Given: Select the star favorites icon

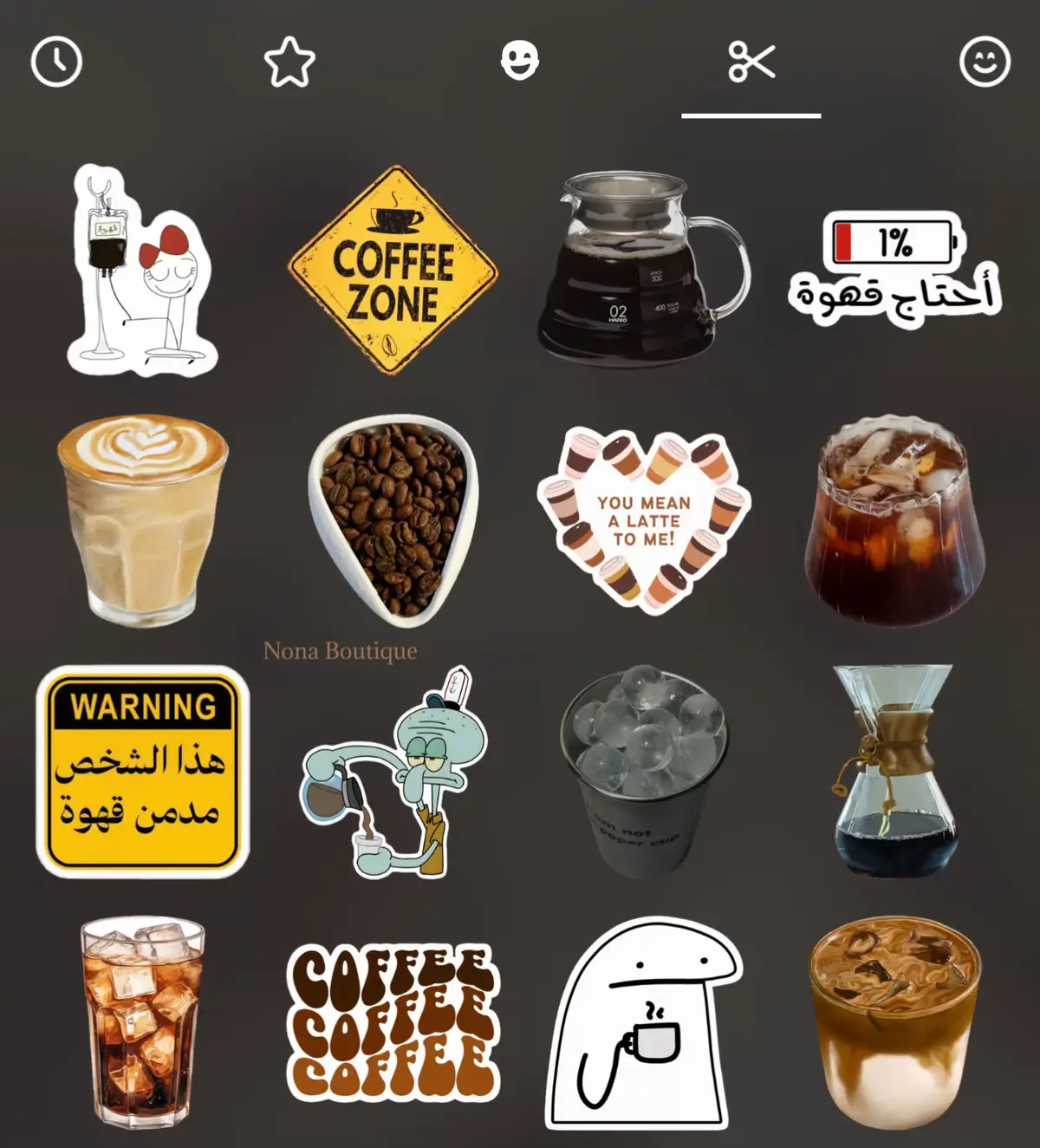Looking at the screenshot, I should 288,59.
